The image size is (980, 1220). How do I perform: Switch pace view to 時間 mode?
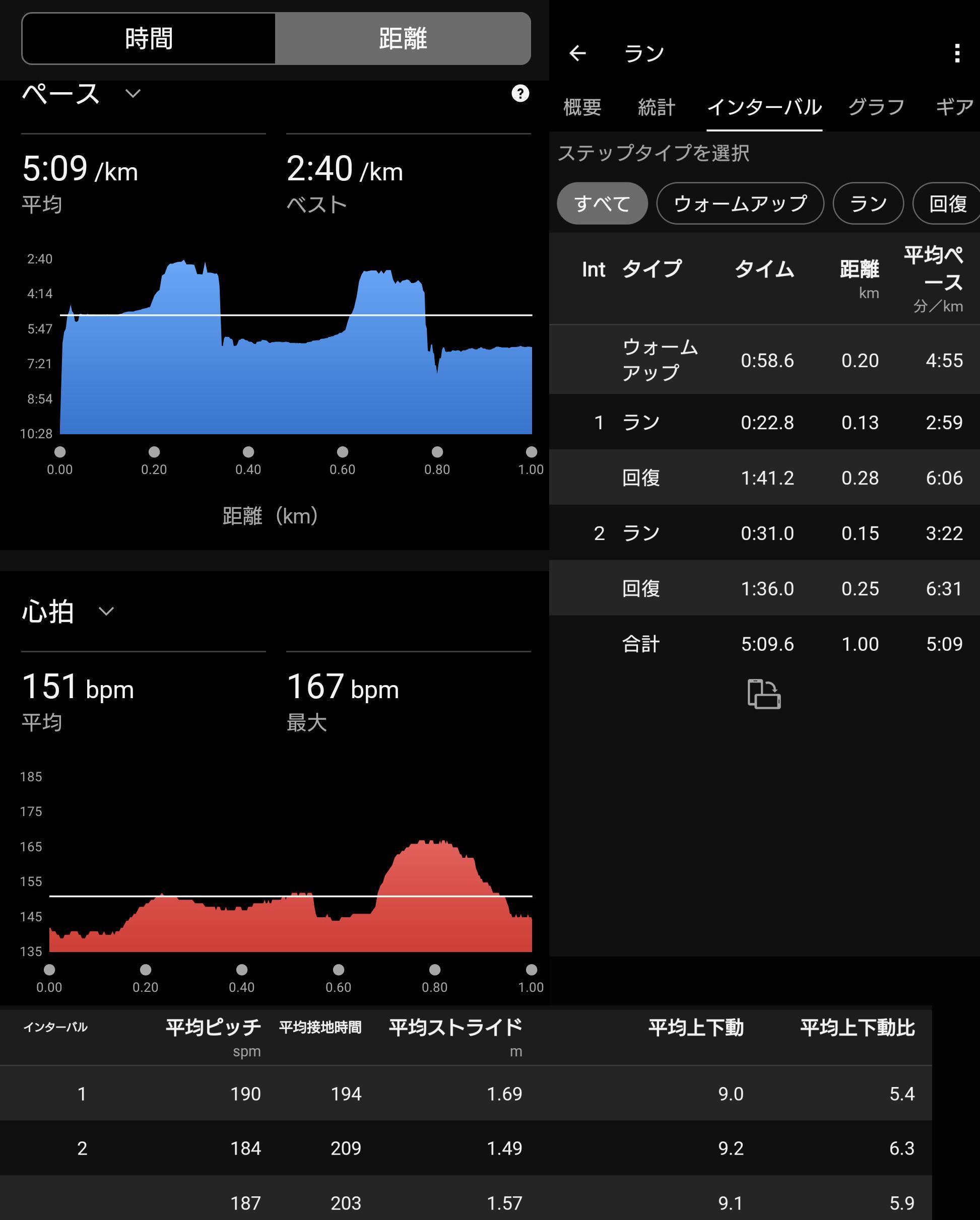[148, 38]
